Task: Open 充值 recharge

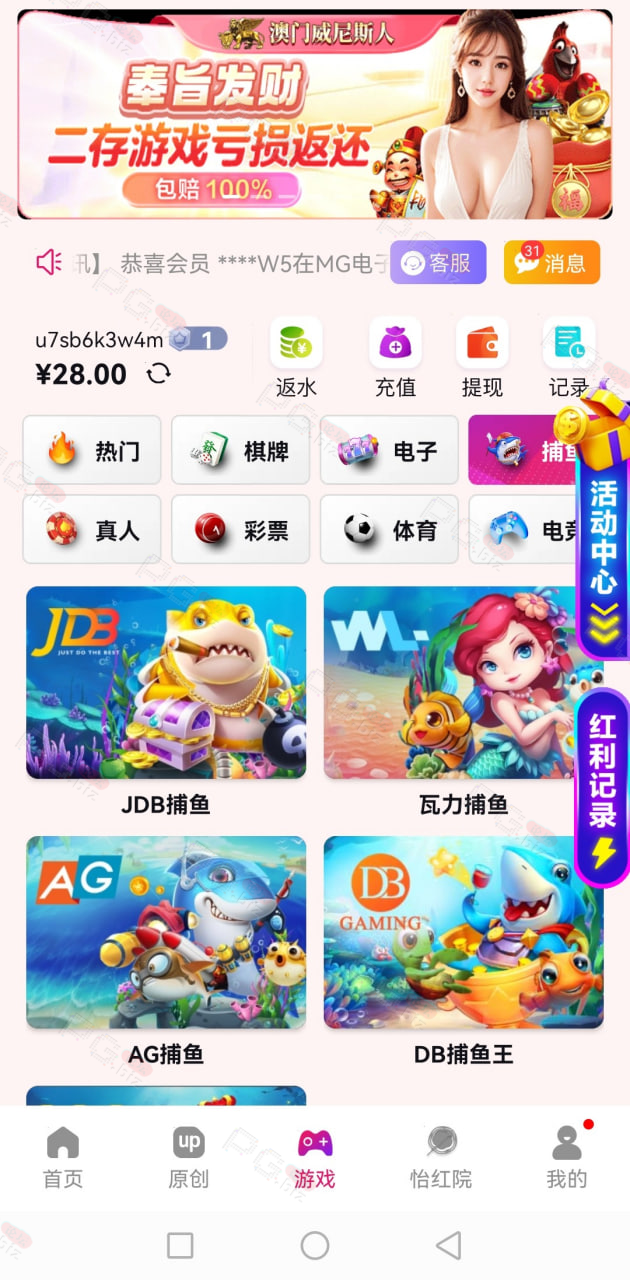Action: coord(395,357)
